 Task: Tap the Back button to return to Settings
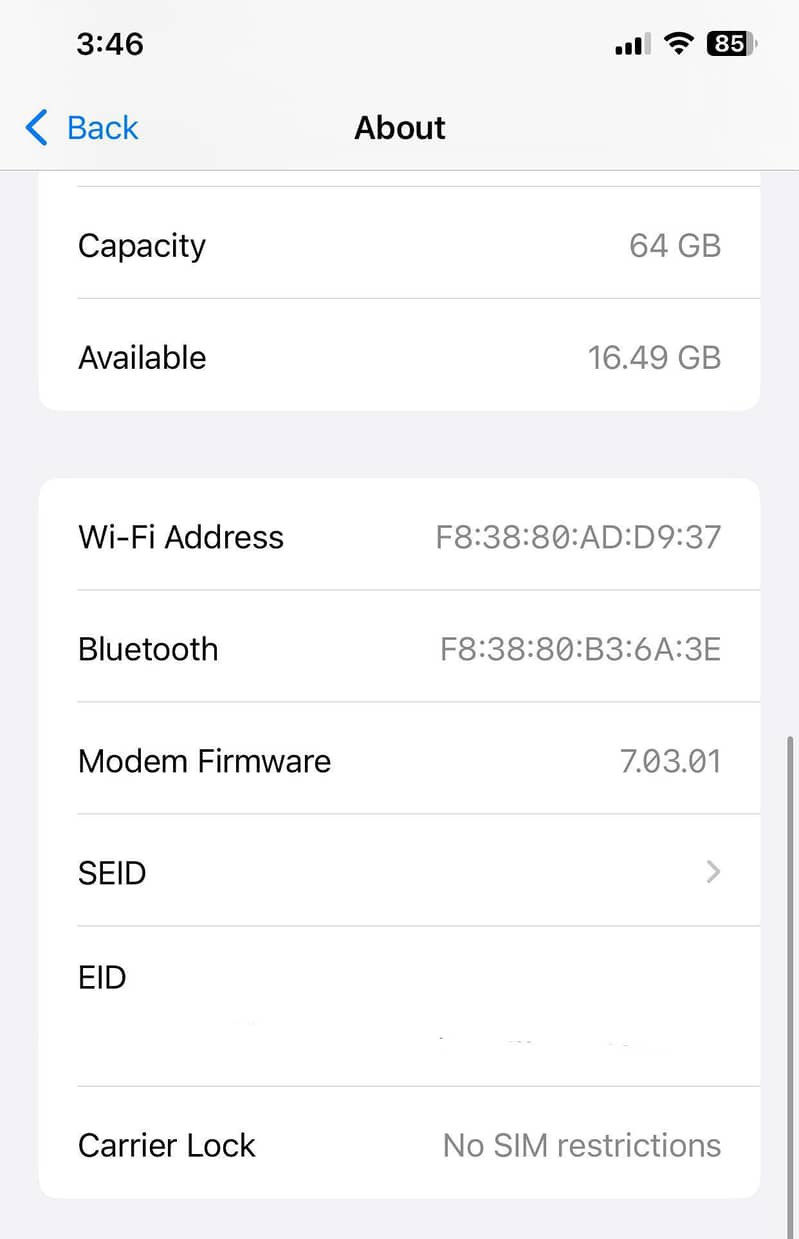(80, 127)
